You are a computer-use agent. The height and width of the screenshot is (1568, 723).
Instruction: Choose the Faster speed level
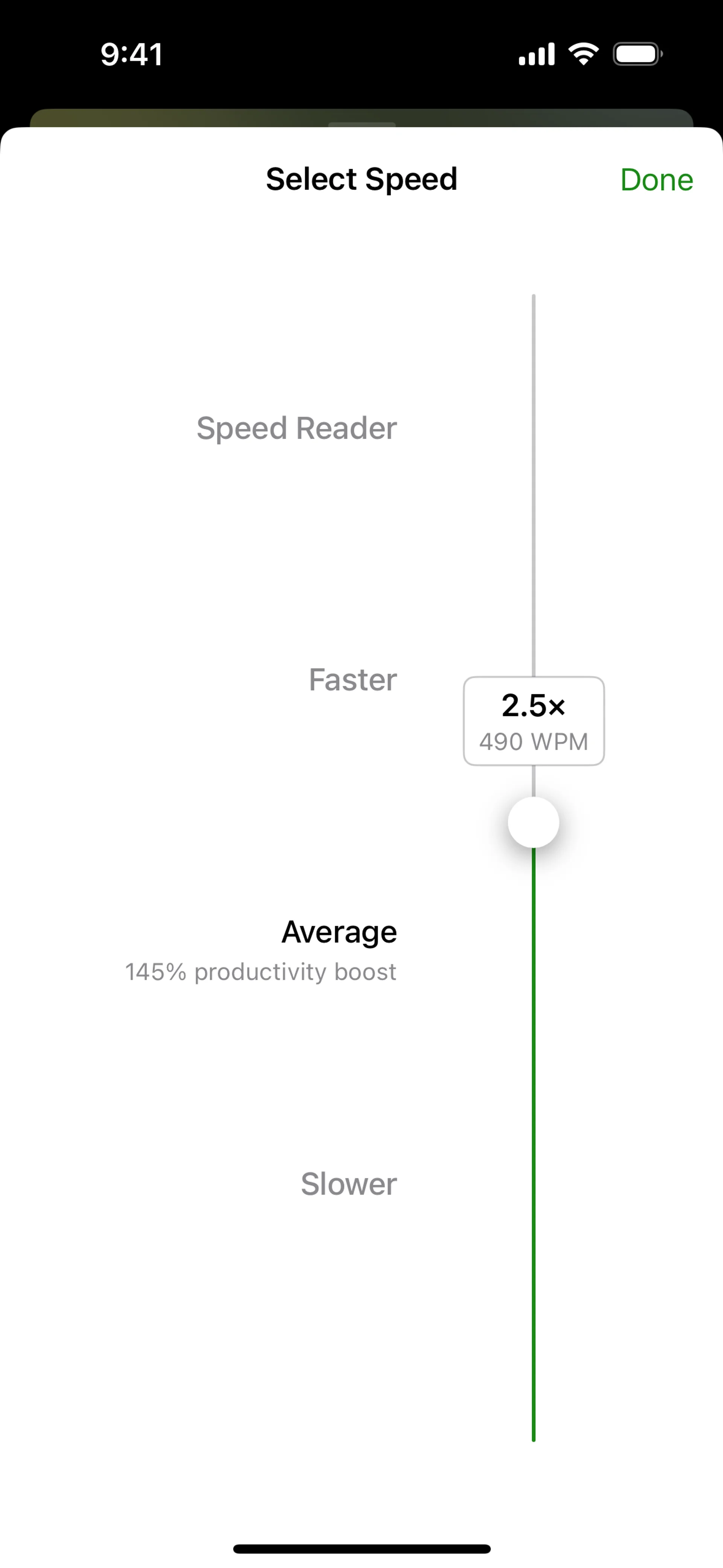352,679
